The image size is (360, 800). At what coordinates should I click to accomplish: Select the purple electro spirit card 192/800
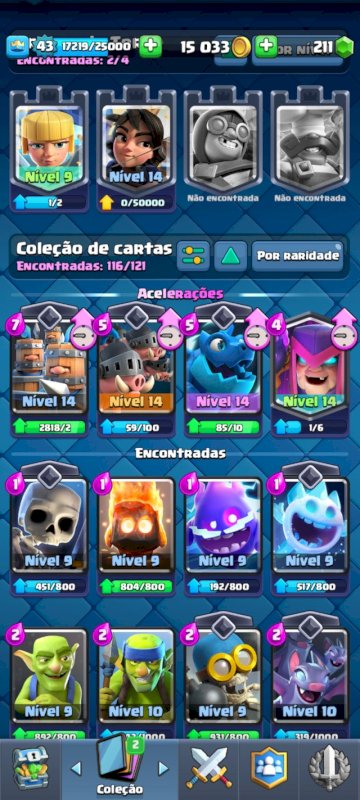tap(223, 531)
